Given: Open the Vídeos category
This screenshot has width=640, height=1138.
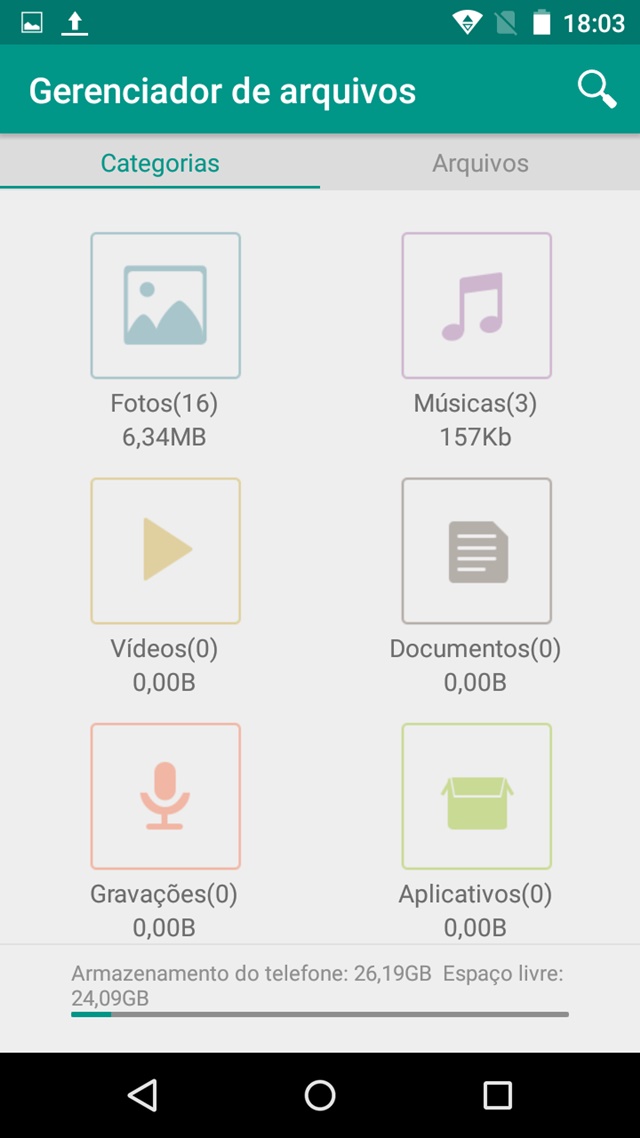Looking at the screenshot, I should point(165,551).
